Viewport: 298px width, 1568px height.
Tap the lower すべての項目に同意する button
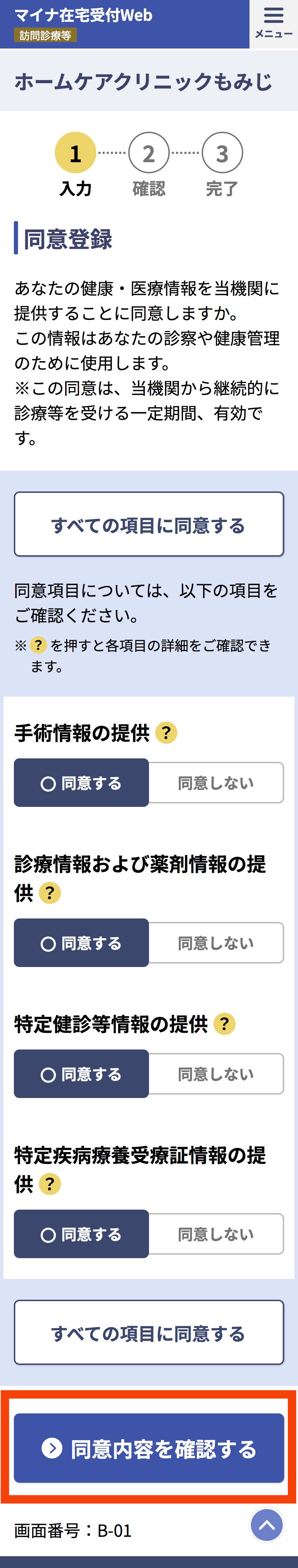(149, 1332)
